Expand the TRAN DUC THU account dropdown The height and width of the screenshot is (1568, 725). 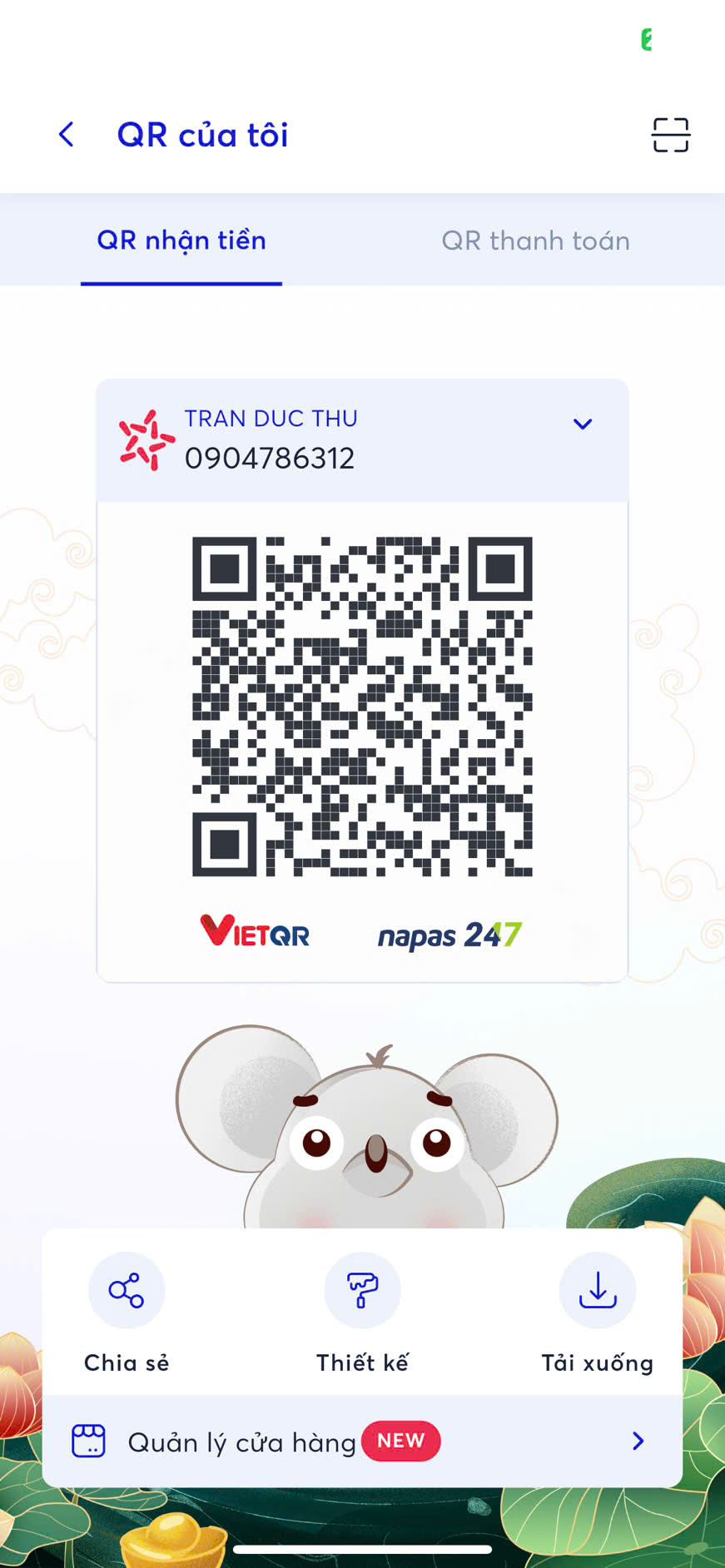coord(583,424)
